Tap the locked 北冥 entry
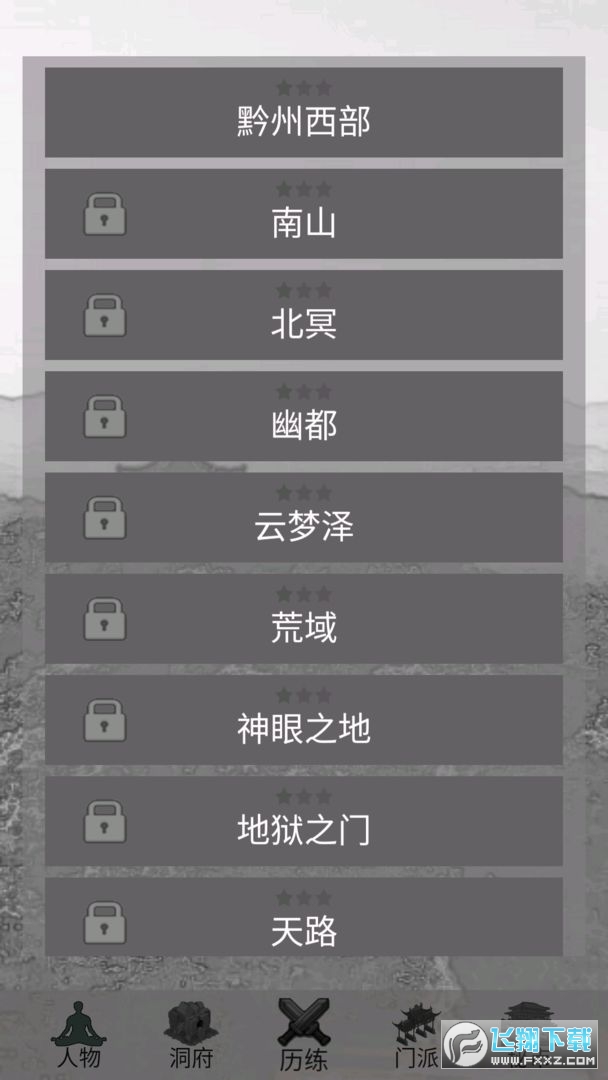The image size is (608, 1080). pyautogui.click(x=303, y=315)
